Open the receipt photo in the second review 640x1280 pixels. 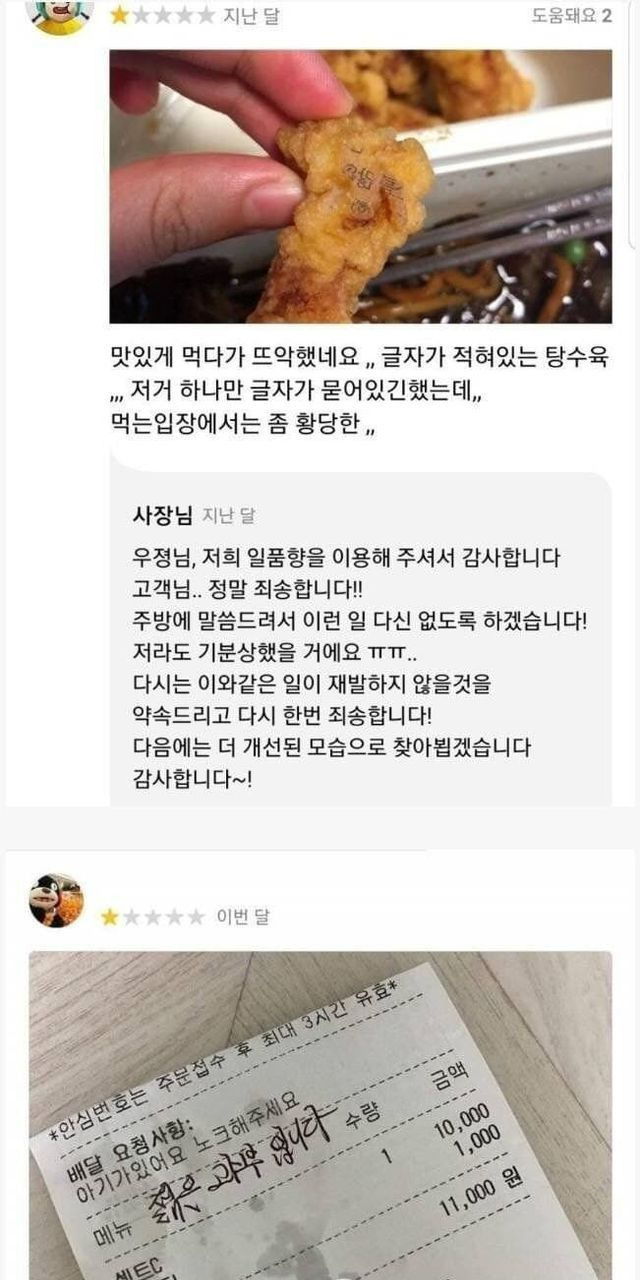tap(320, 1115)
